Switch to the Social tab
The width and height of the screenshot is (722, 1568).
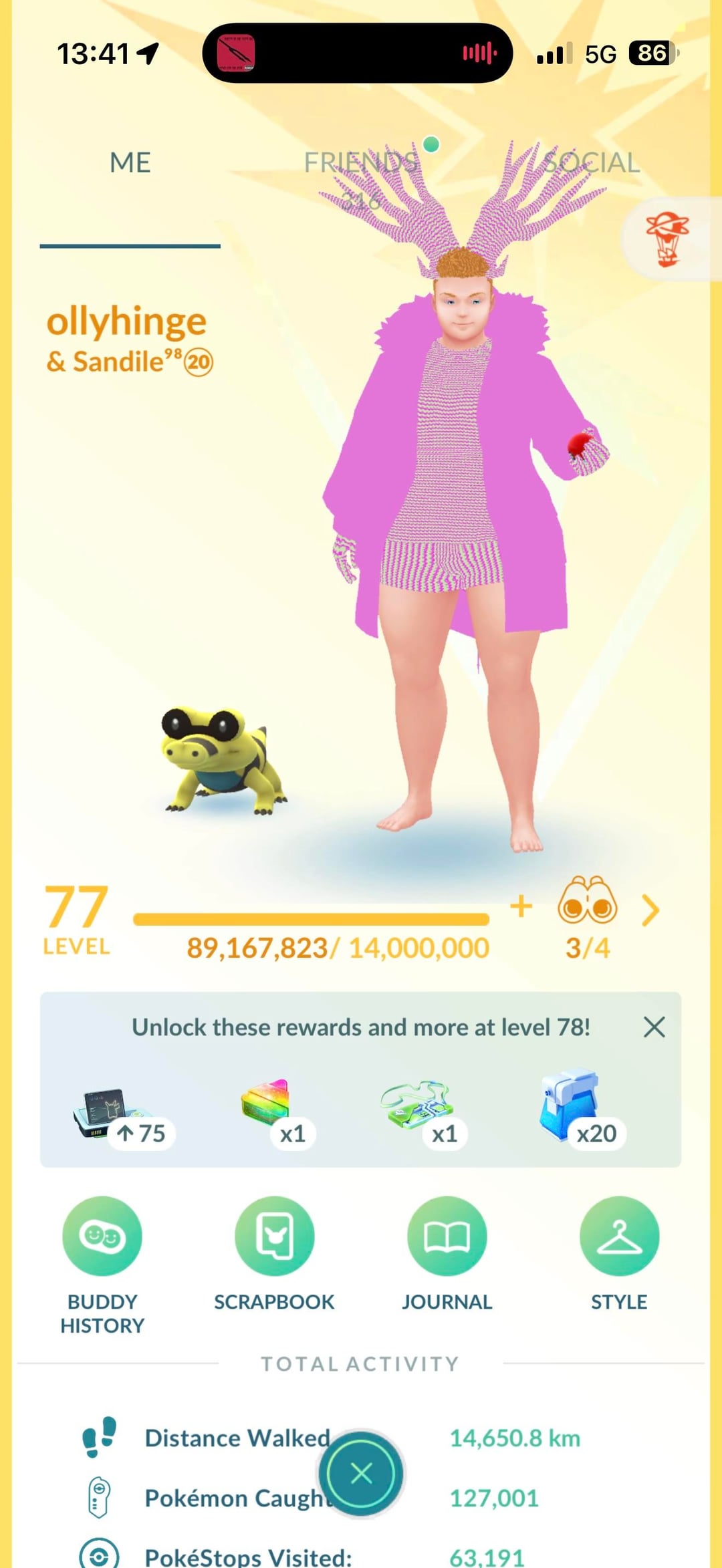[x=591, y=163]
